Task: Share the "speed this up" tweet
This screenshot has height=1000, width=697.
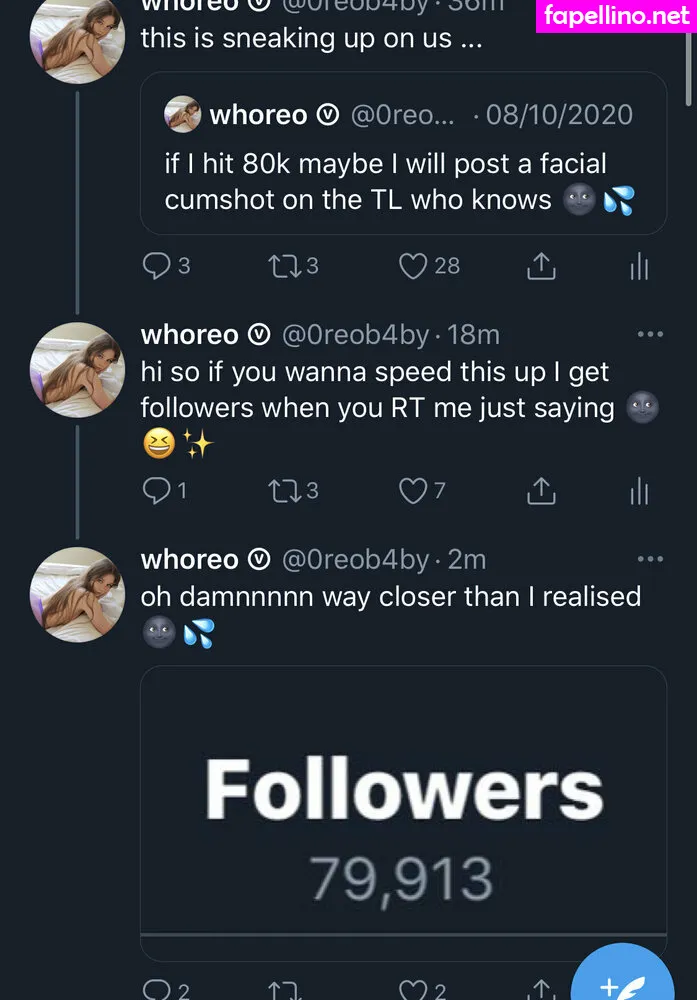Action: [540, 490]
